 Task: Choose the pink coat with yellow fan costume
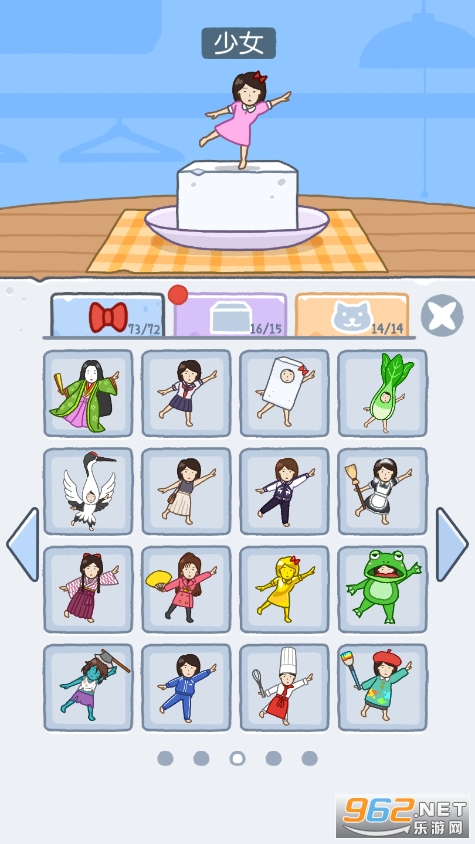186,589
